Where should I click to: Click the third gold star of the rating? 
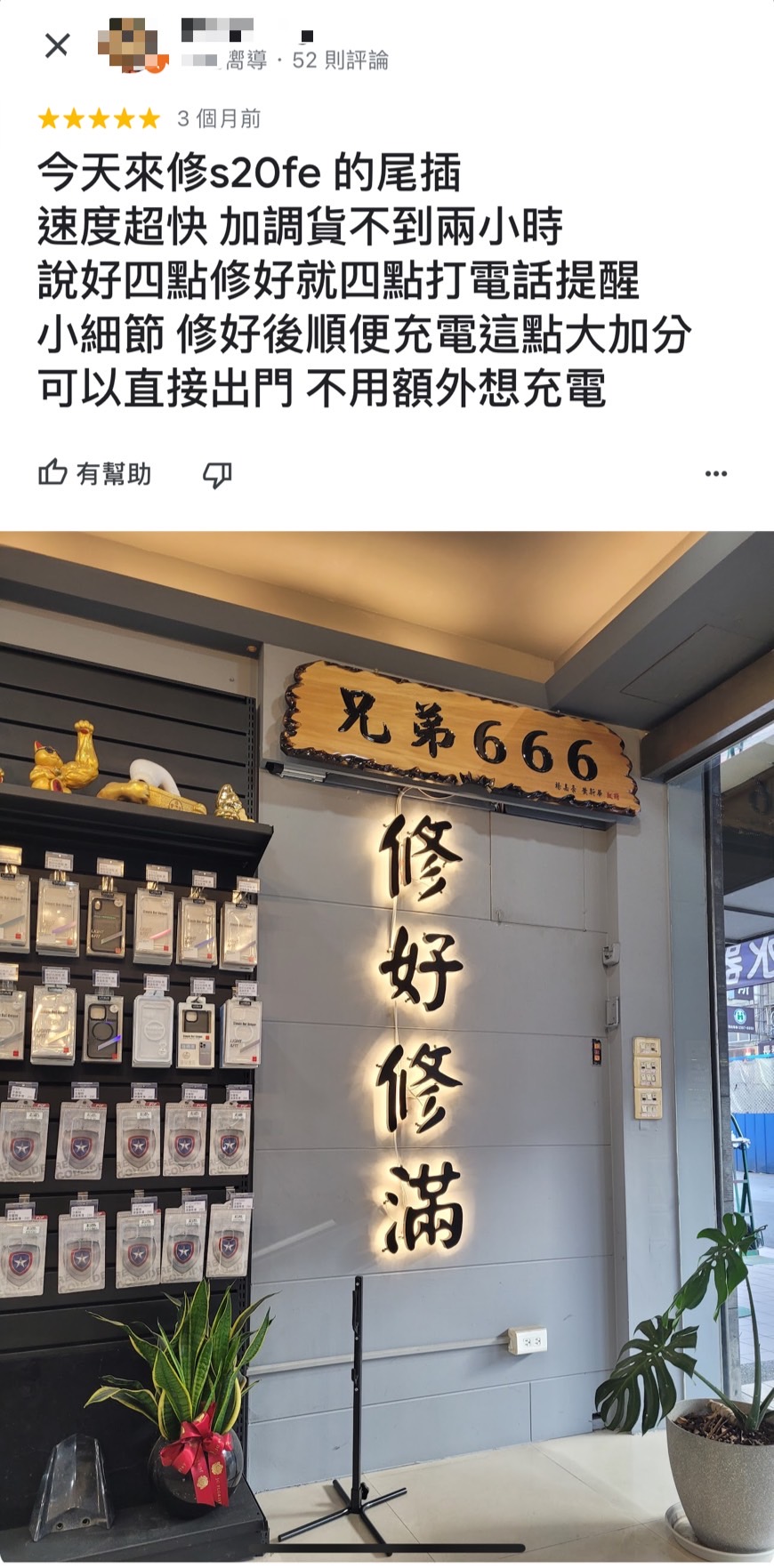(98, 117)
